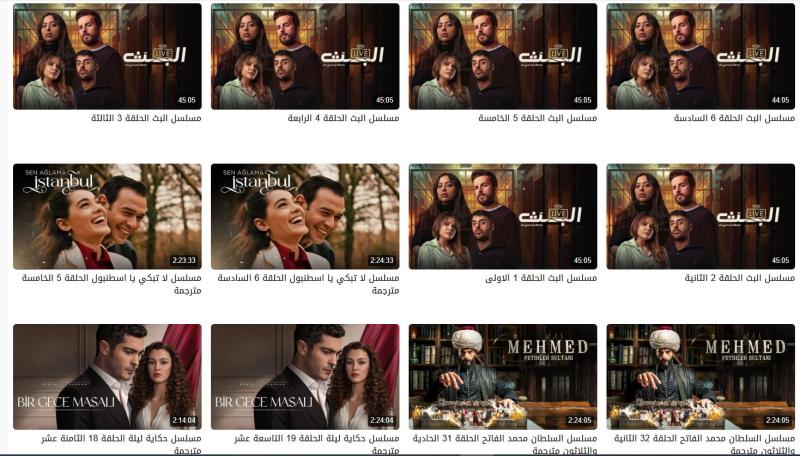Open لا تبكي يا اسطنبول الحلقة 5
Viewport: 800px width, 456px height.
107,216
